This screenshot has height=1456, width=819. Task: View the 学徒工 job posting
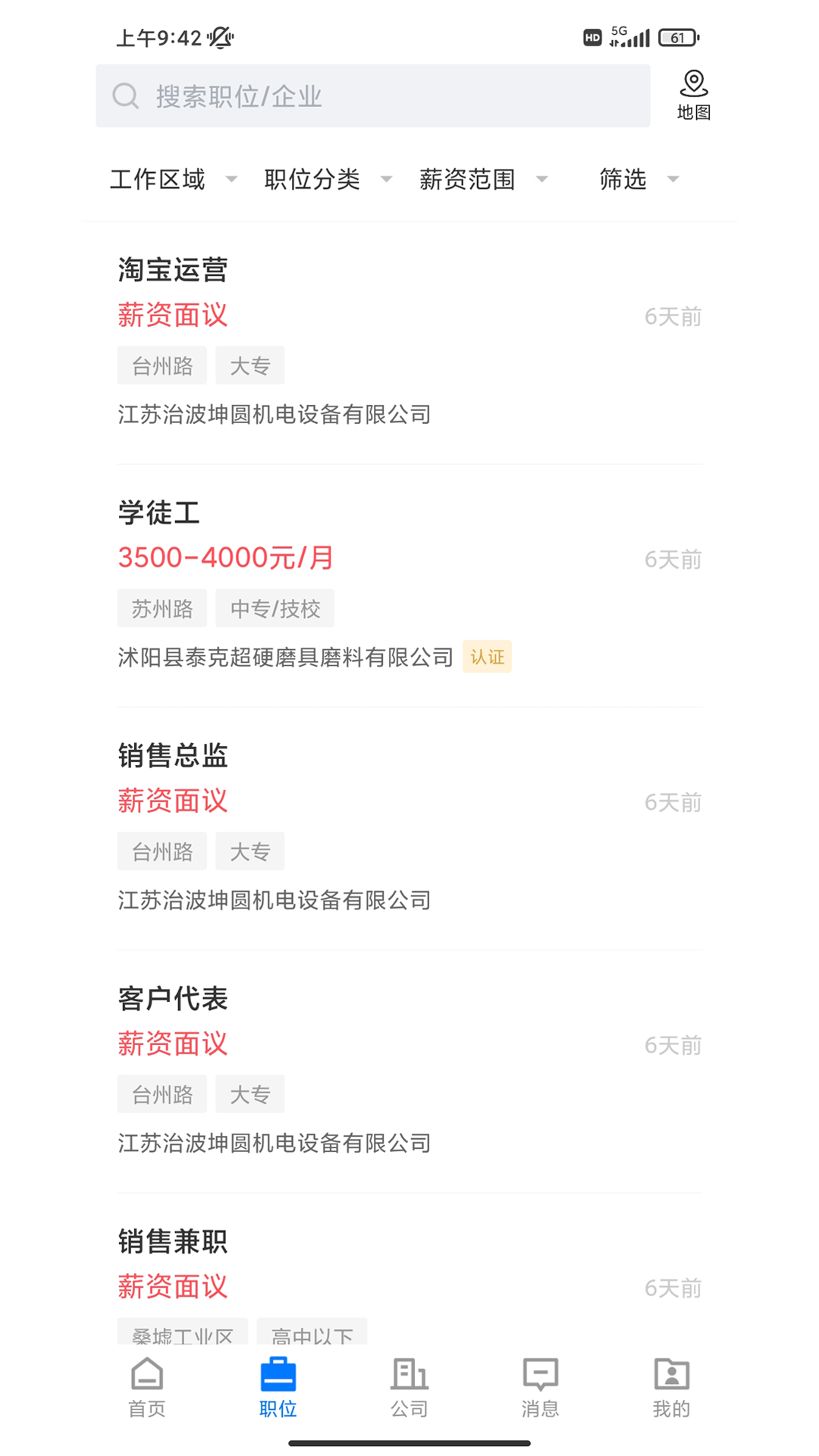coord(409,585)
